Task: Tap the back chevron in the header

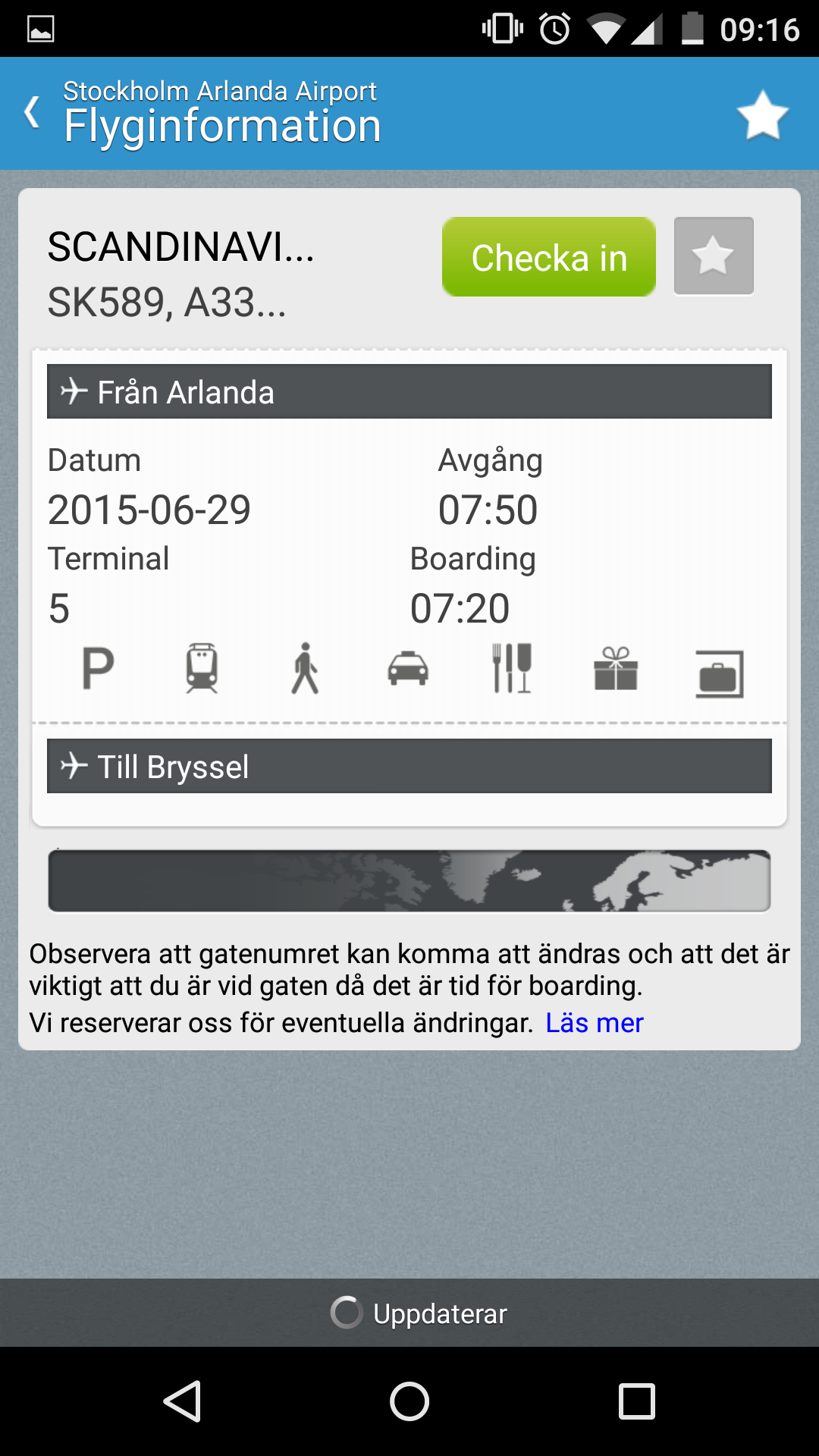Action: tap(30, 112)
